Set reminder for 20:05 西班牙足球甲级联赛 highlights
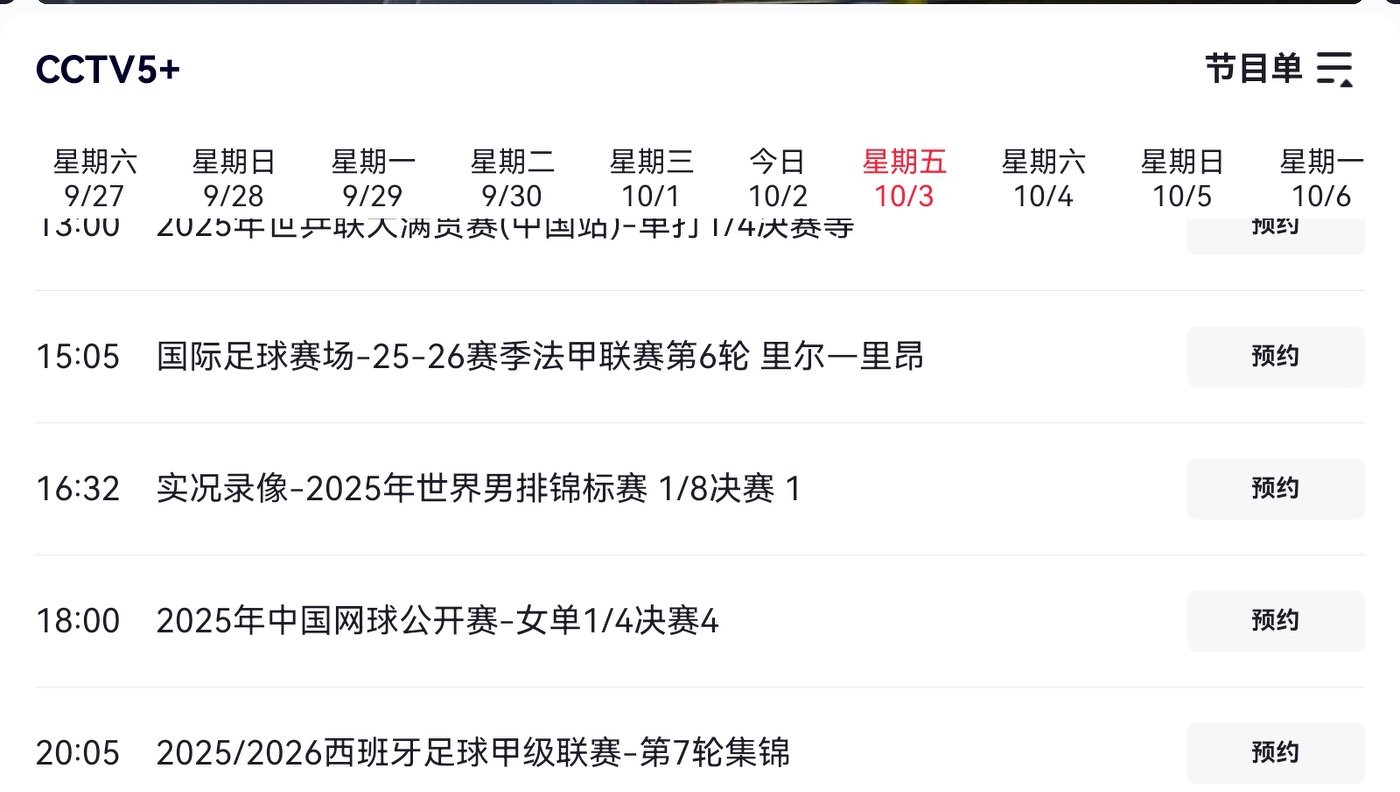 pos(1275,752)
